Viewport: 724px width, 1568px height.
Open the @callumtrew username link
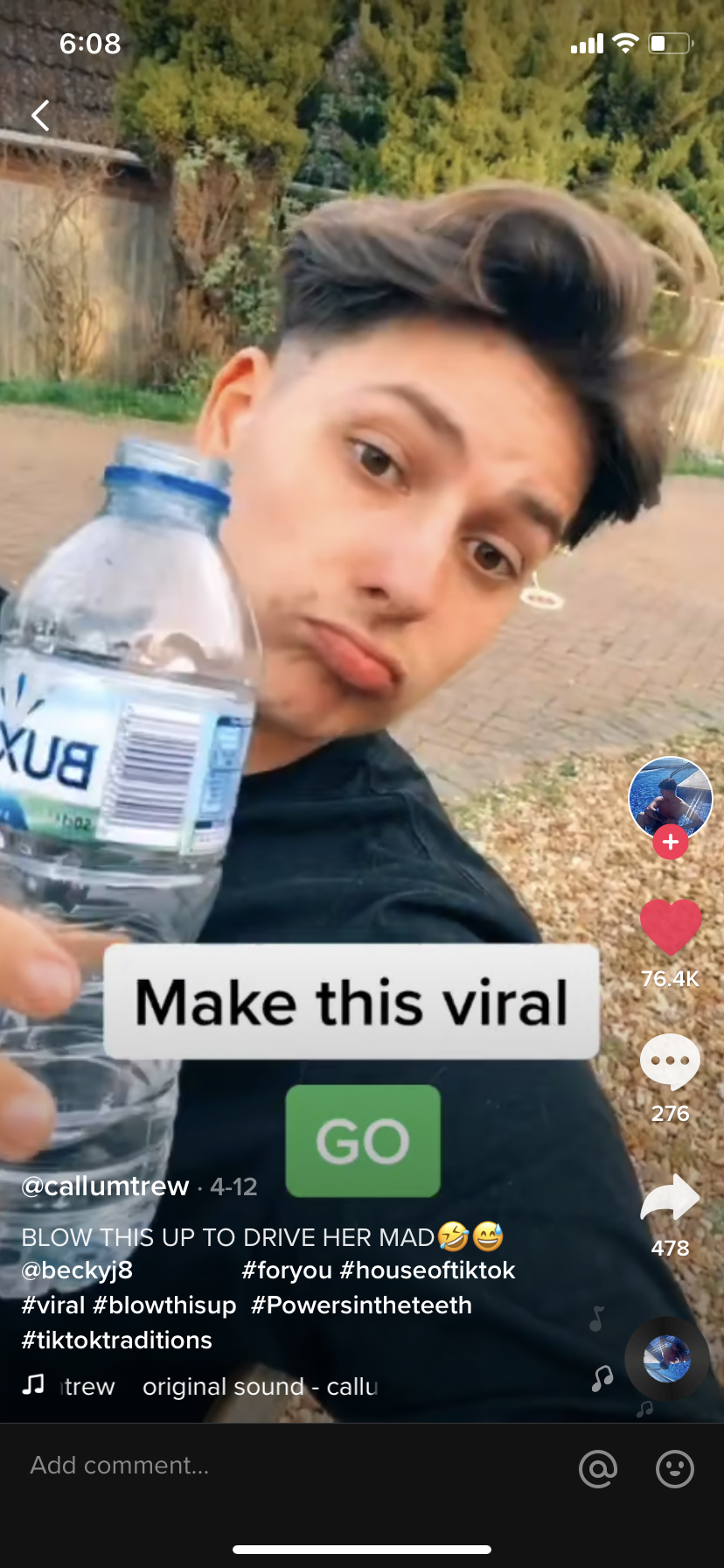click(x=105, y=1186)
